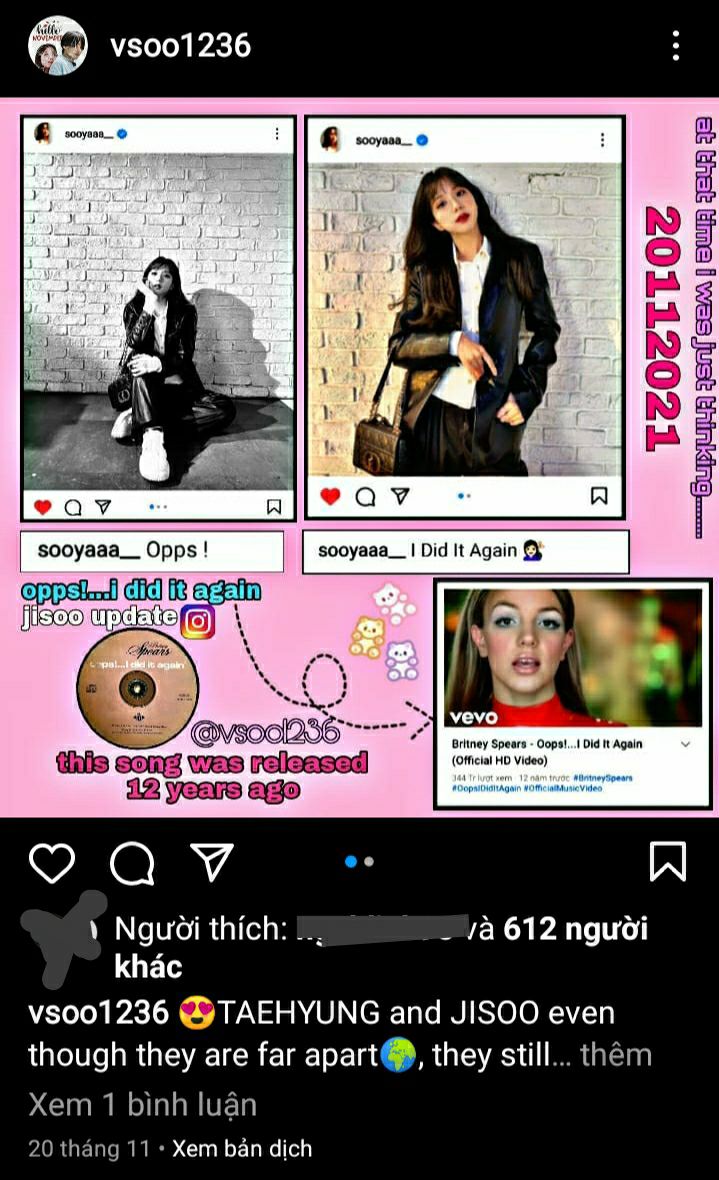The height and width of the screenshot is (1180, 719).
Task: Open "Xem 1 bình luận" comments
Action: pos(142,1104)
